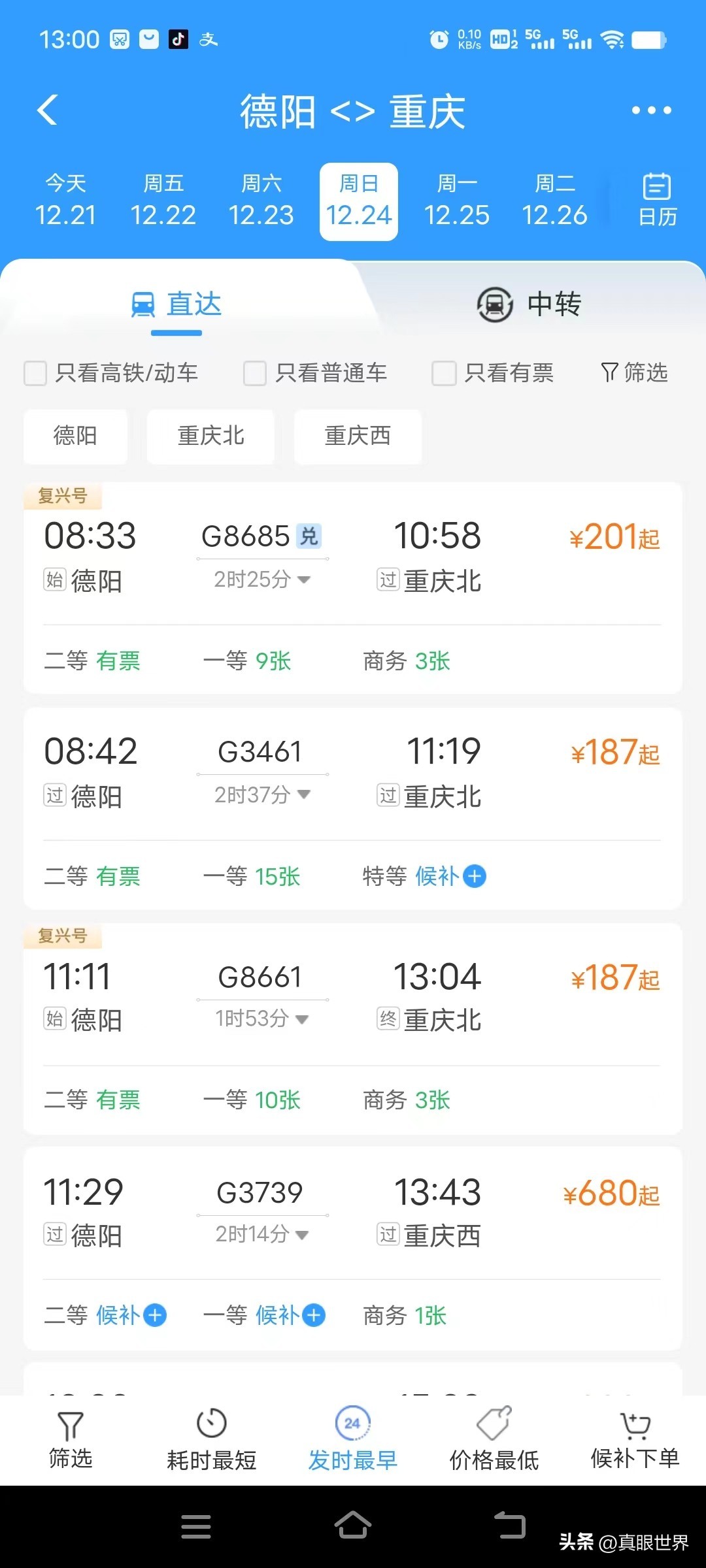
Task: Go back from the 德阳<>重庆 page
Action: 48,110
